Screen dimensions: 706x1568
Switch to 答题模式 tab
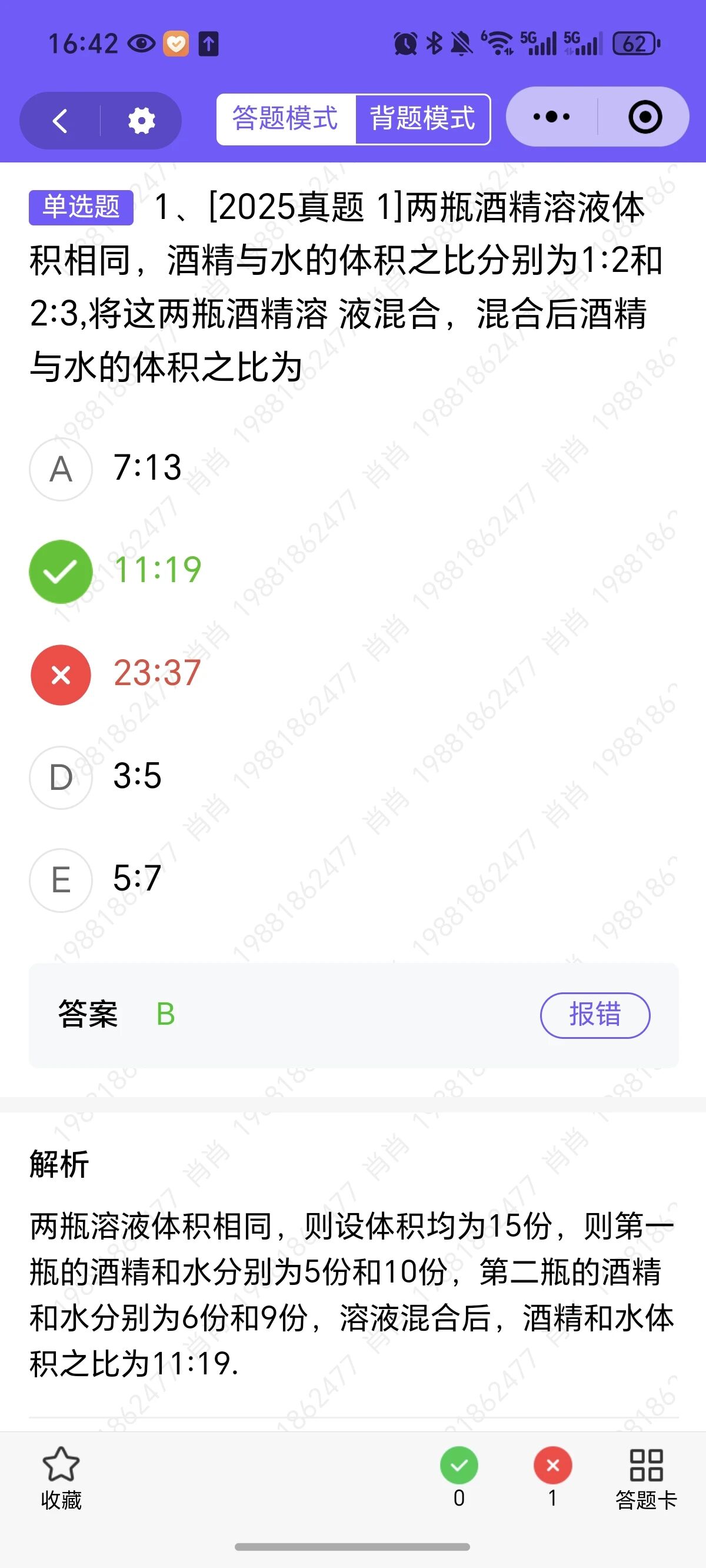[x=285, y=119]
